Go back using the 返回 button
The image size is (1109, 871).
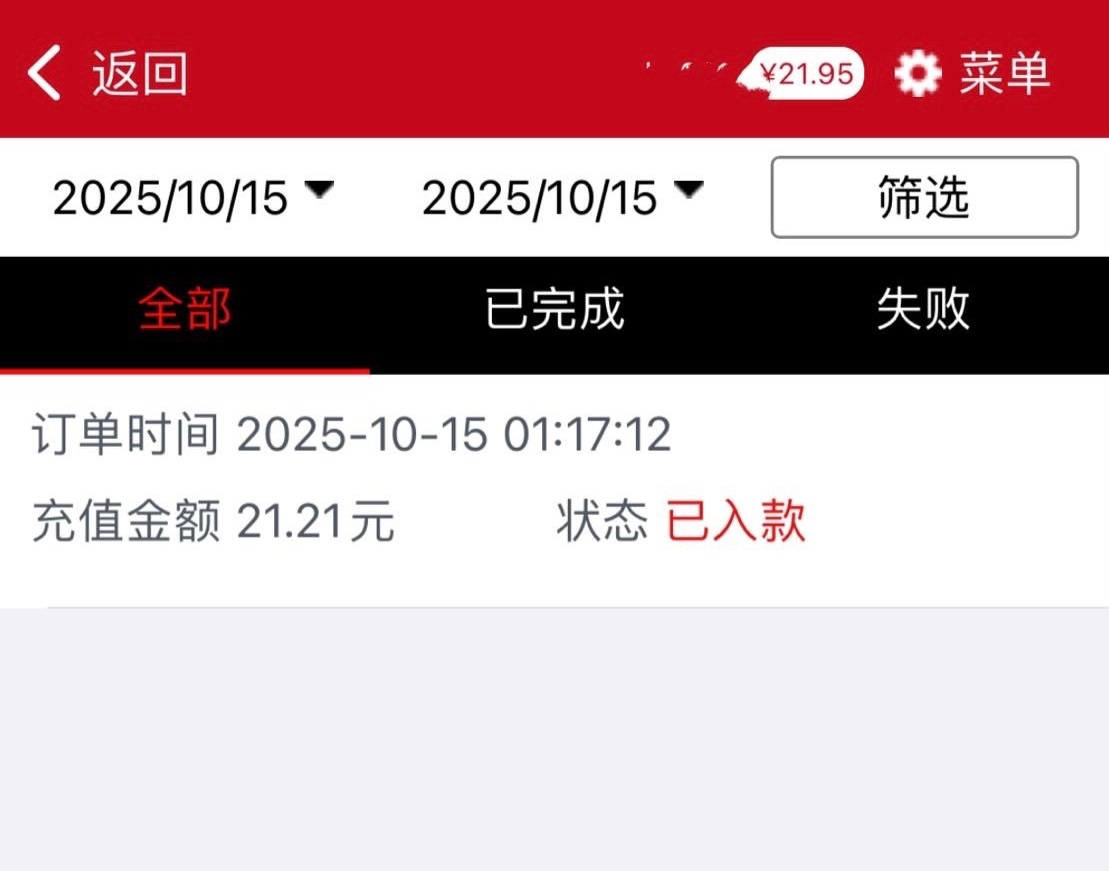(108, 73)
